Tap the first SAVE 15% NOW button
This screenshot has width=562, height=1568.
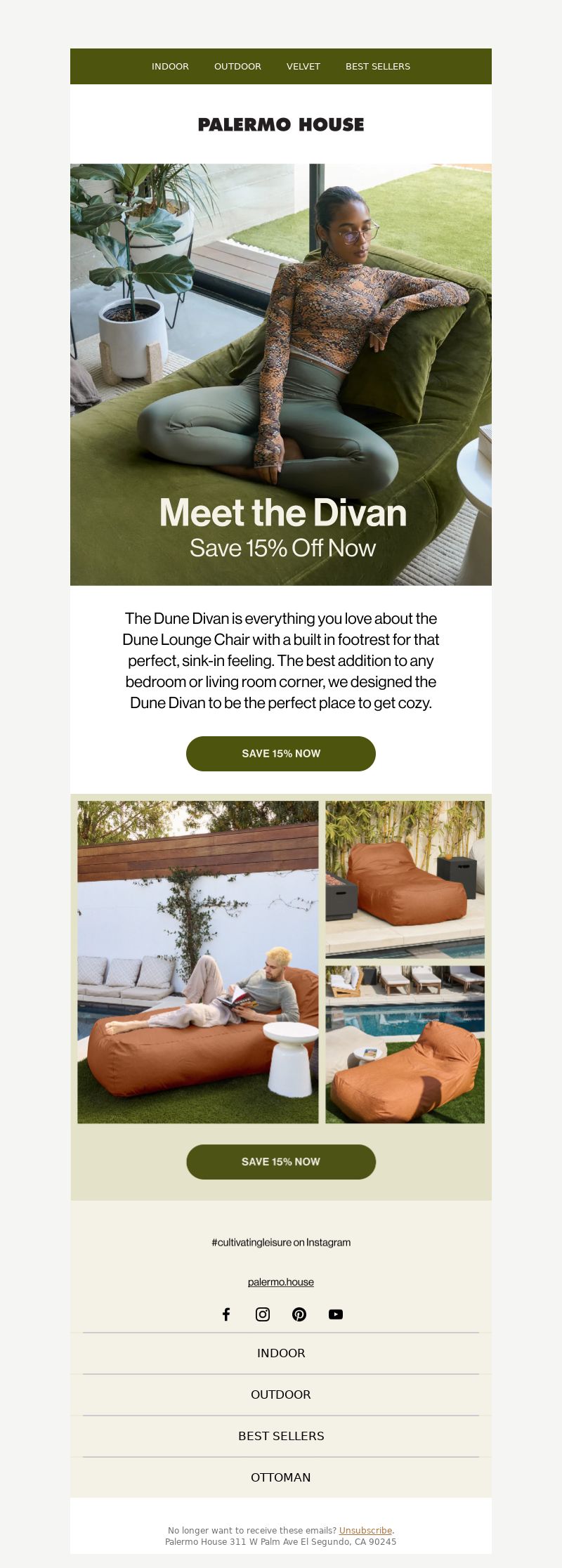point(281,754)
